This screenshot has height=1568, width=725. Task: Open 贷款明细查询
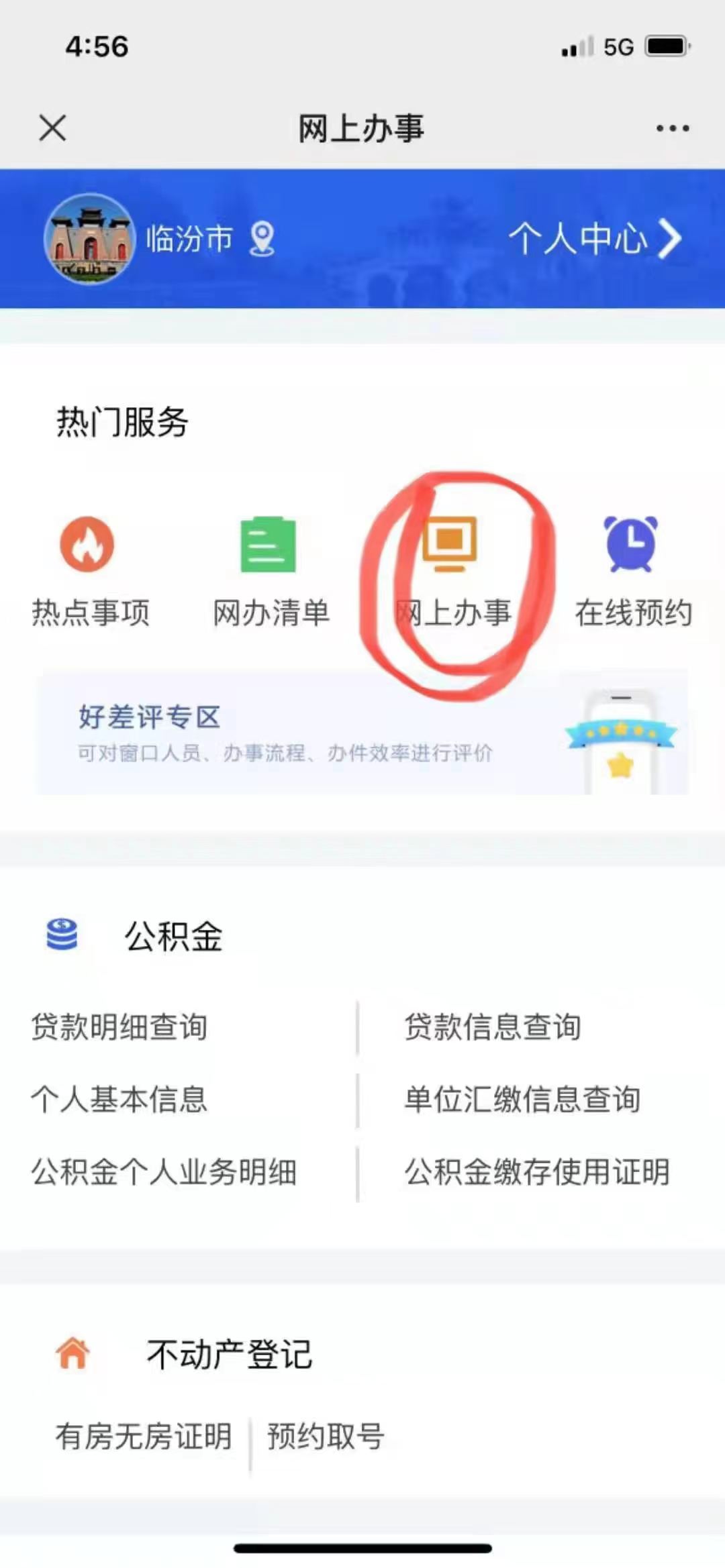[119, 1027]
